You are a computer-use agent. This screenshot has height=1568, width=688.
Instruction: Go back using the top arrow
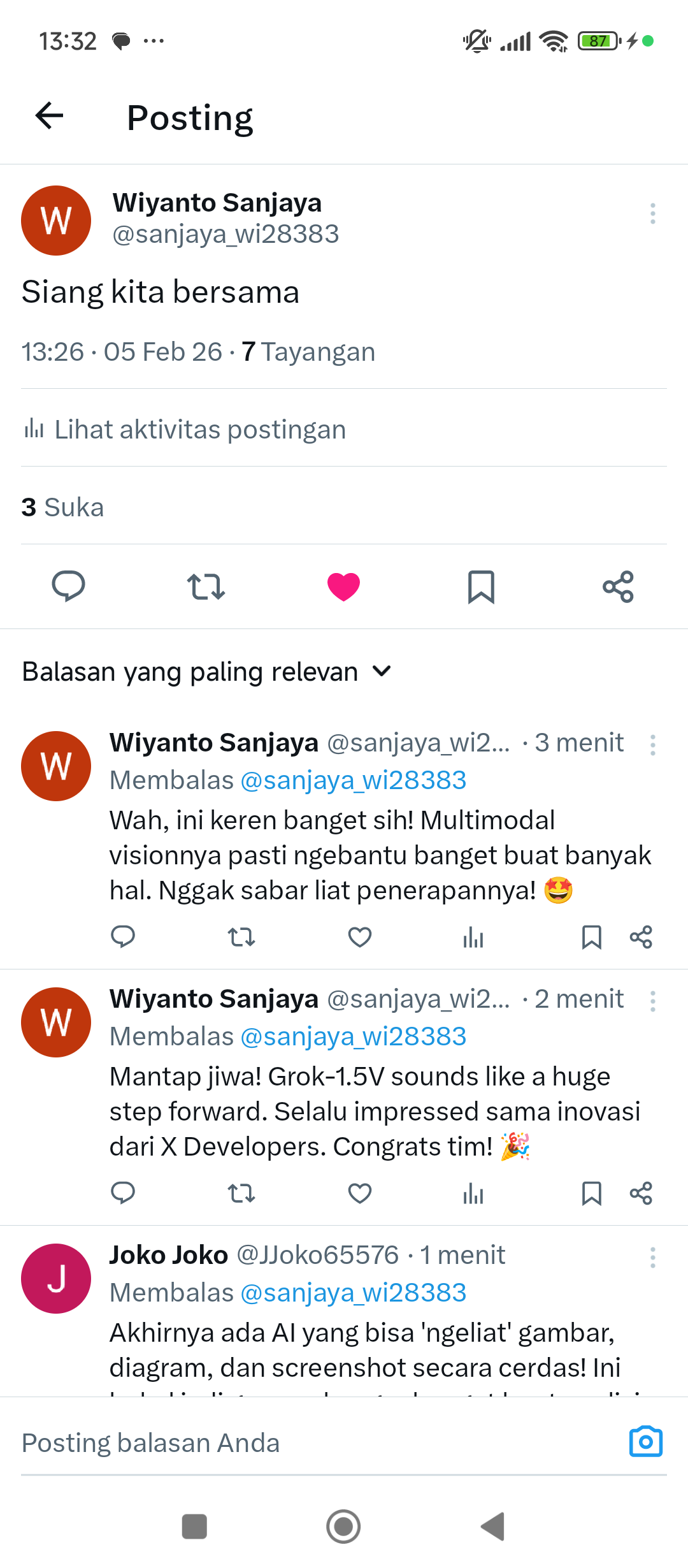tap(50, 116)
